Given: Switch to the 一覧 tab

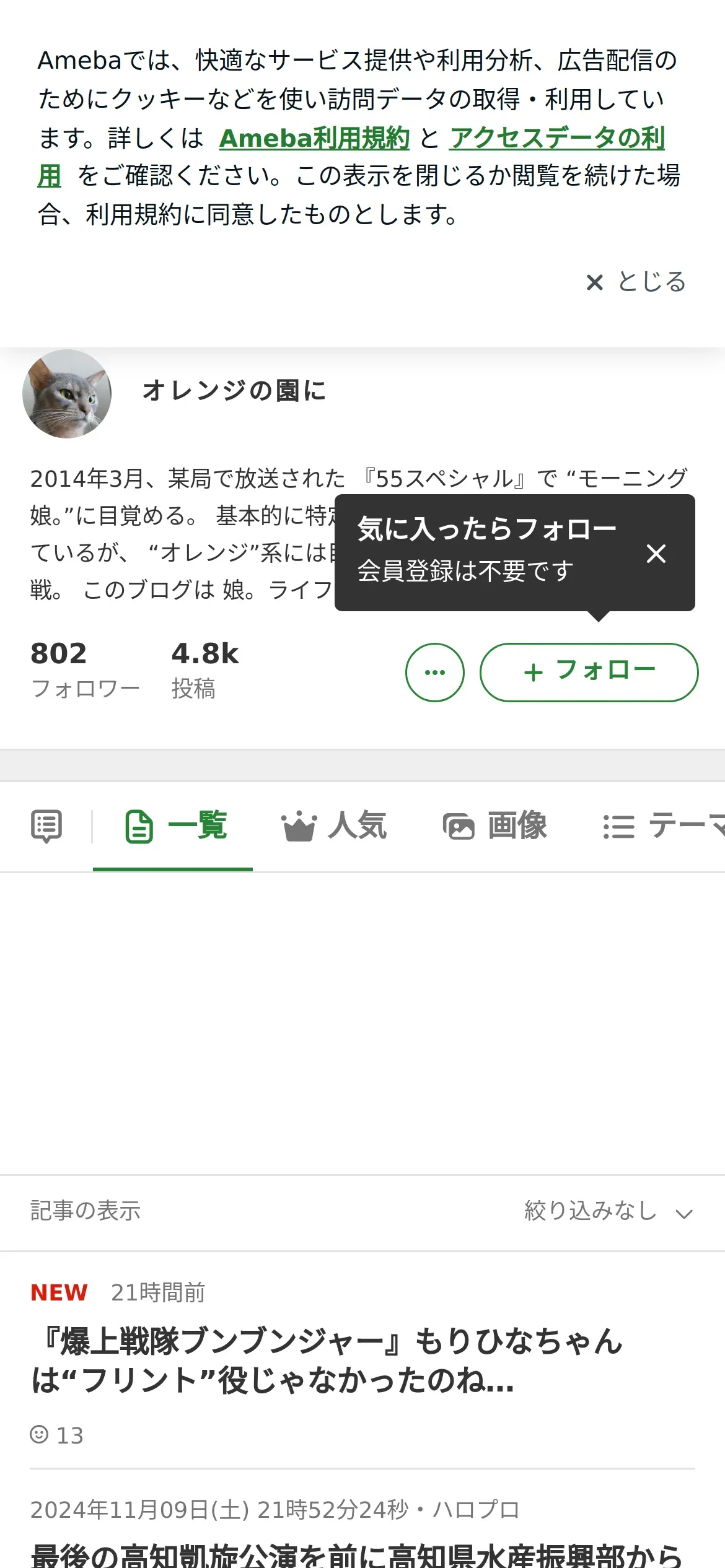Looking at the screenshot, I should pos(176,826).
